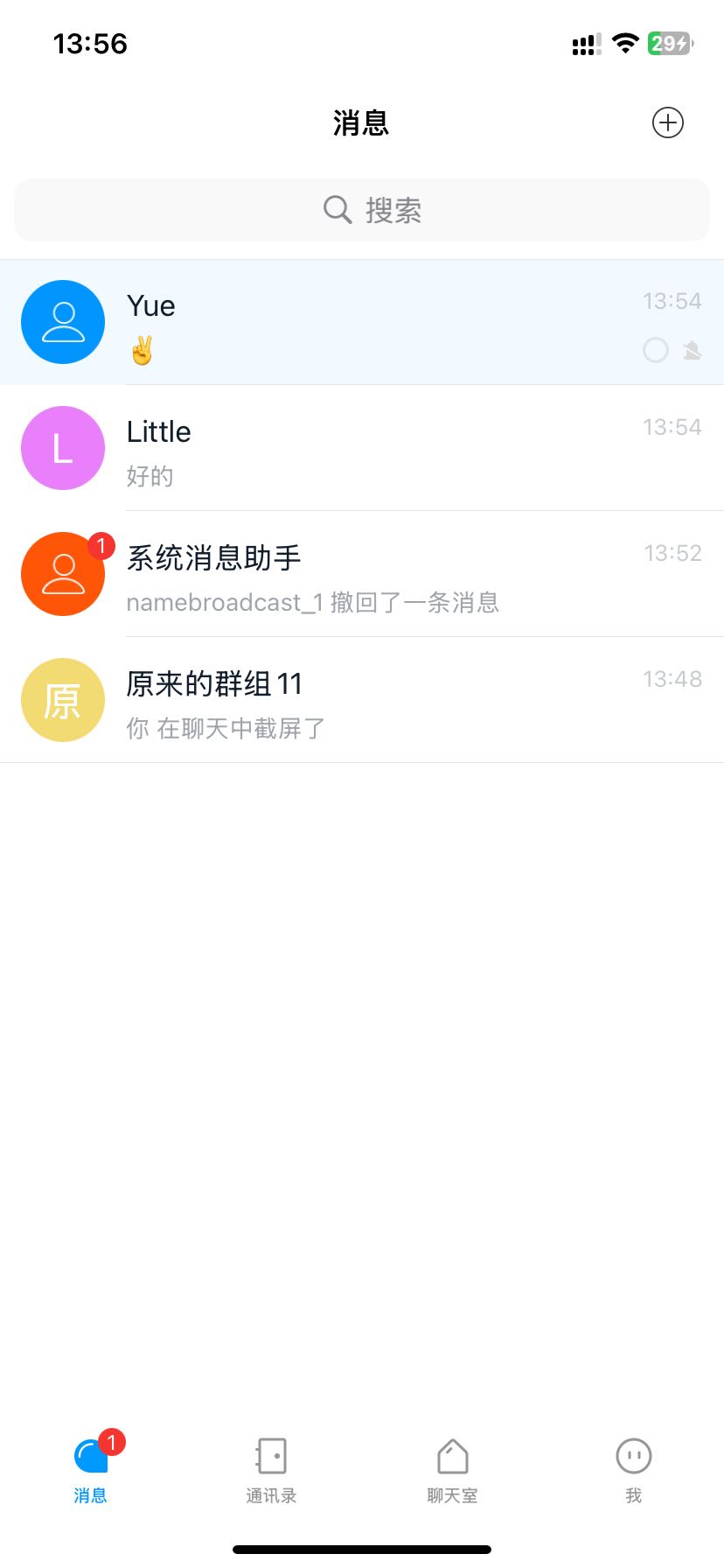The height and width of the screenshot is (1568, 724).
Task: Tap the plus icon to start a new chat
Action: click(x=668, y=122)
